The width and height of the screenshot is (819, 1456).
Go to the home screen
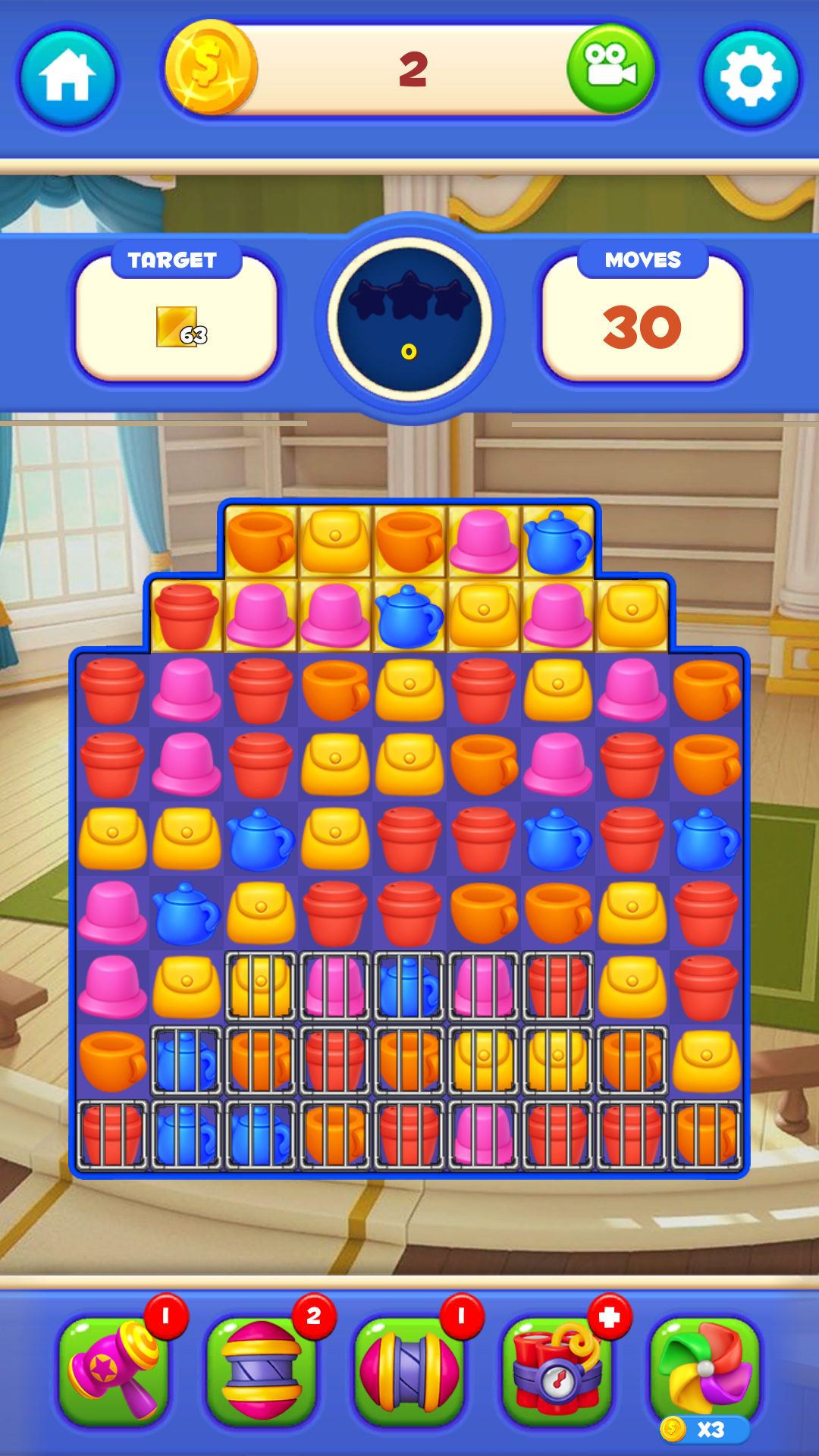(x=68, y=77)
